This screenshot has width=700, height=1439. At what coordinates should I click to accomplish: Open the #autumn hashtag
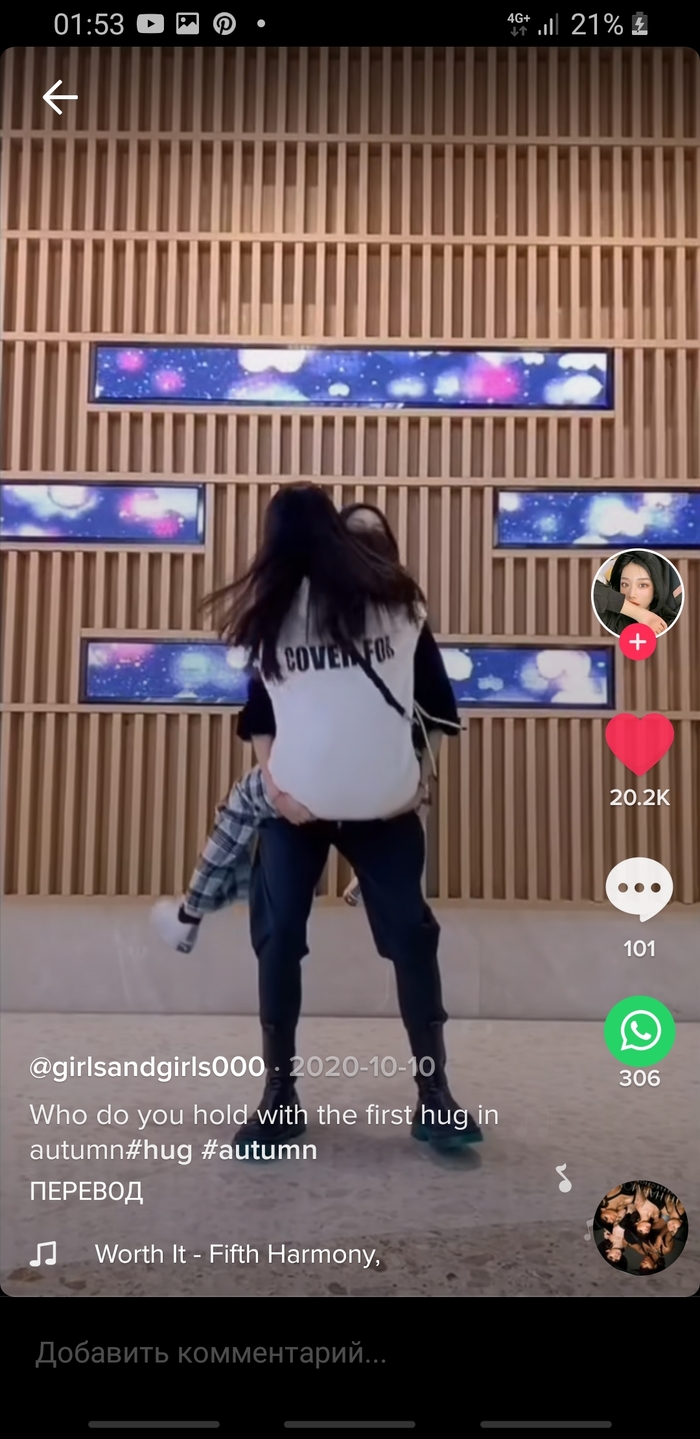tap(259, 1150)
